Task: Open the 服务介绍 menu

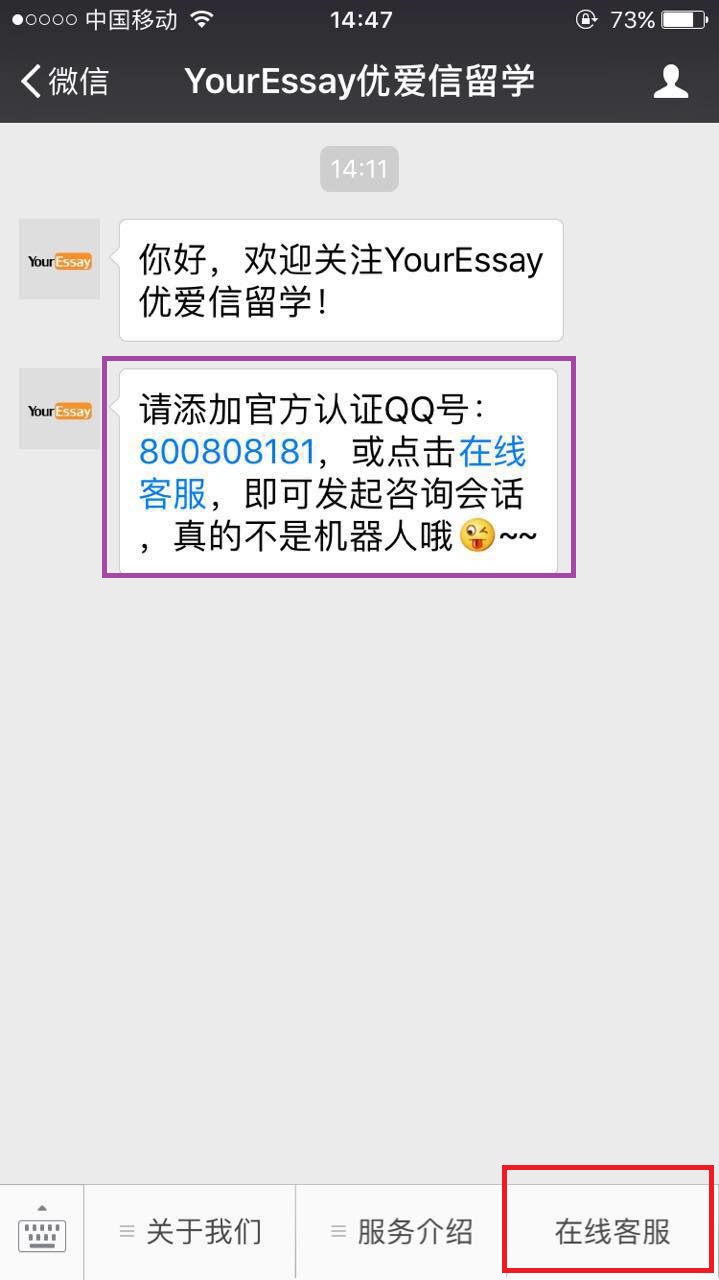Action: (x=401, y=1232)
